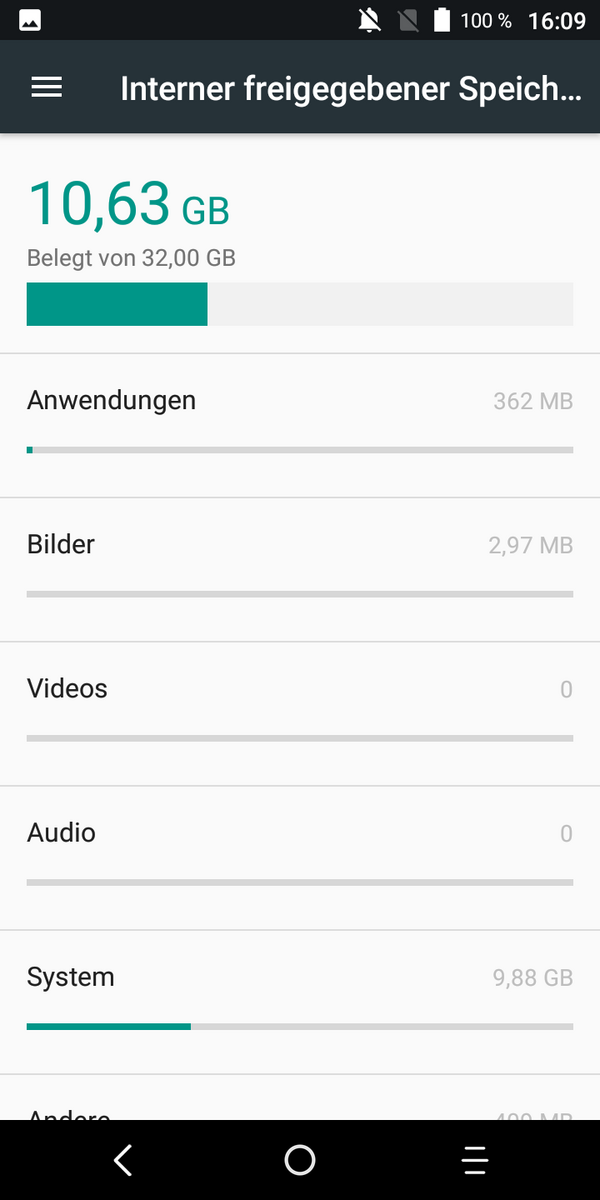Open Videos storage details
Image resolution: width=600 pixels, height=1200 pixels.
click(x=300, y=712)
